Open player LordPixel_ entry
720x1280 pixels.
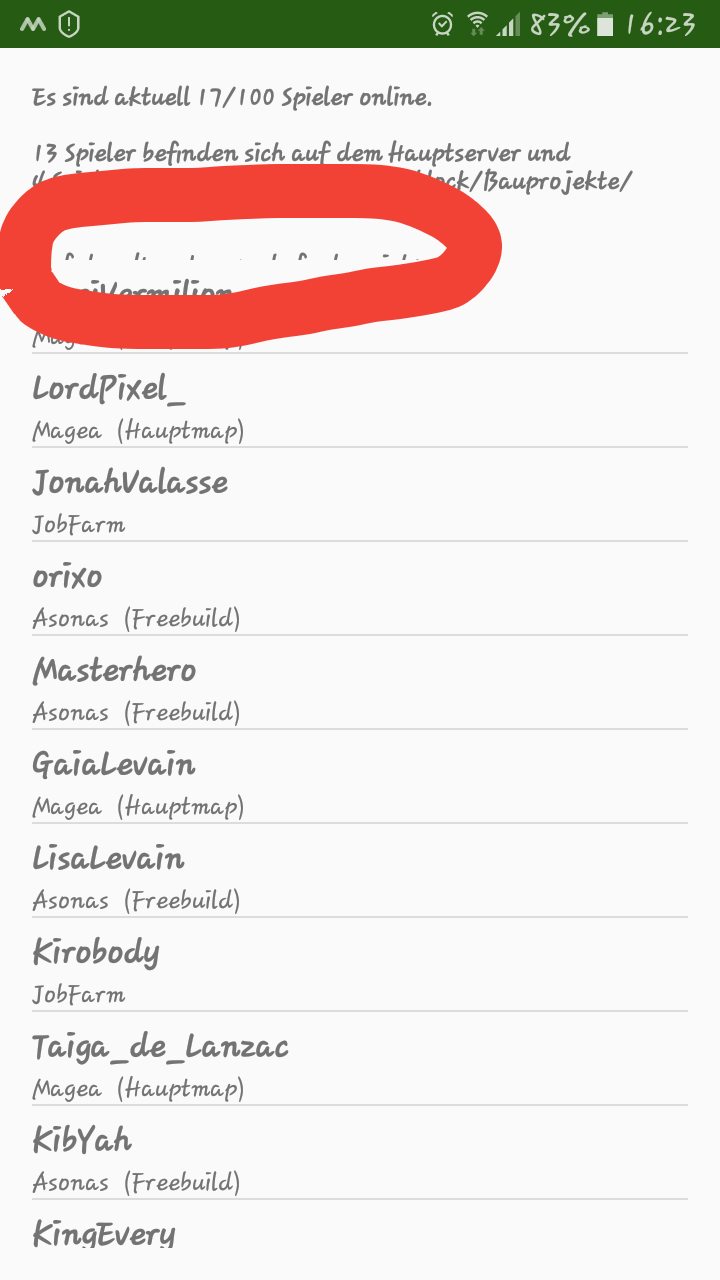360,402
